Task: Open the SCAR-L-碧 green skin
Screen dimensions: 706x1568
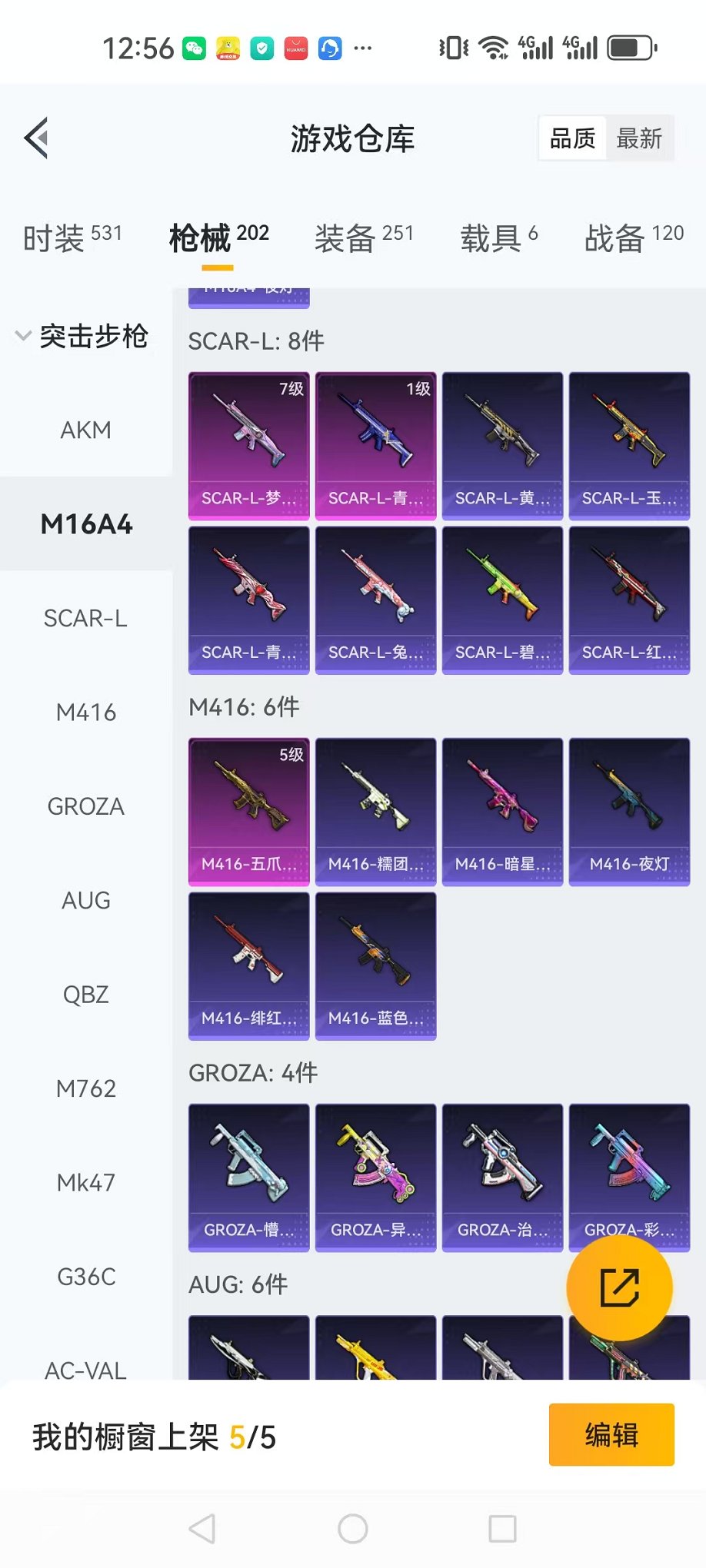Action: [502, 600]
